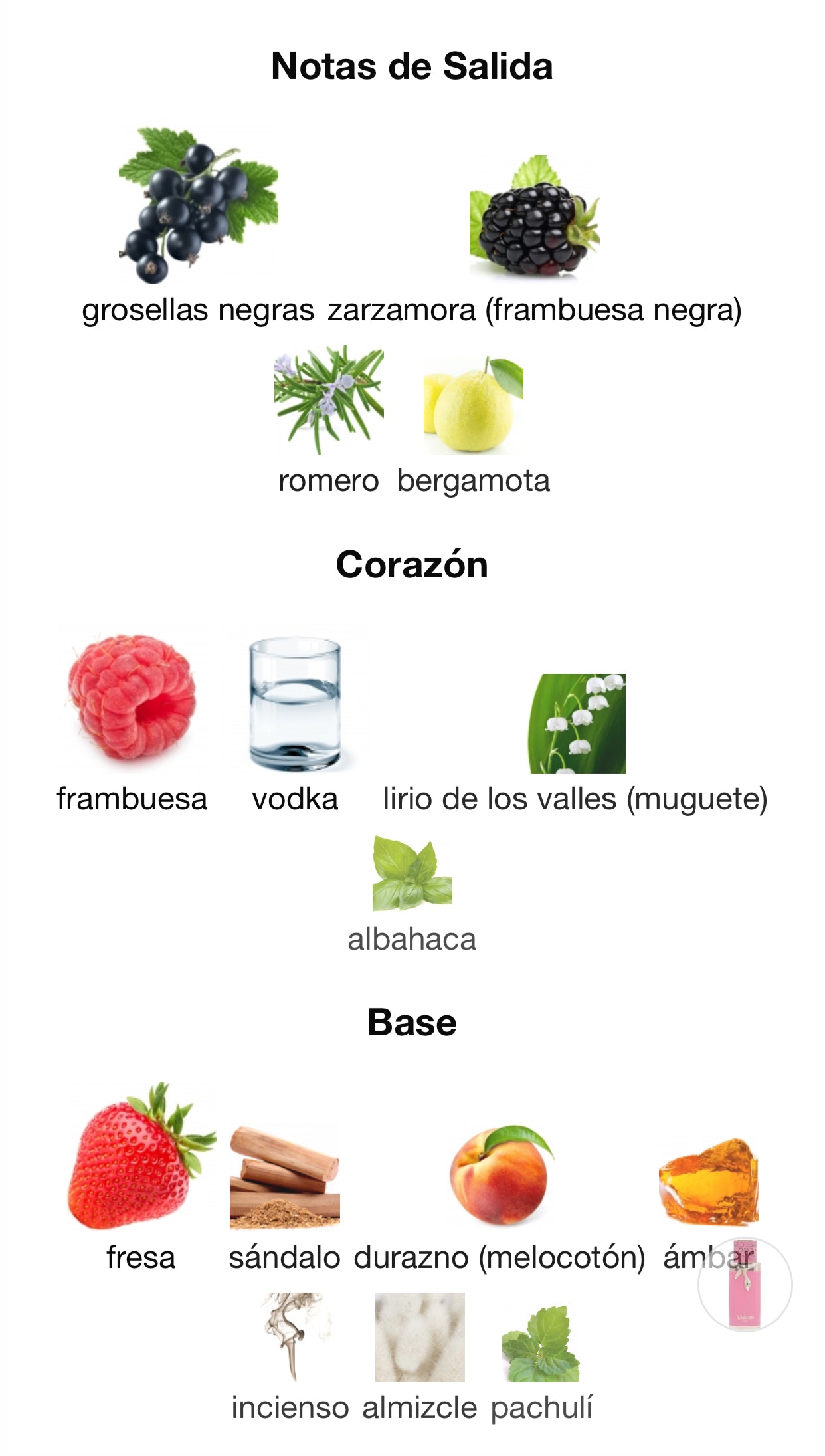Screen dimensions: 825x1456
Task: Open lirio de los valles (muguete)
Action: pos(577,723)
